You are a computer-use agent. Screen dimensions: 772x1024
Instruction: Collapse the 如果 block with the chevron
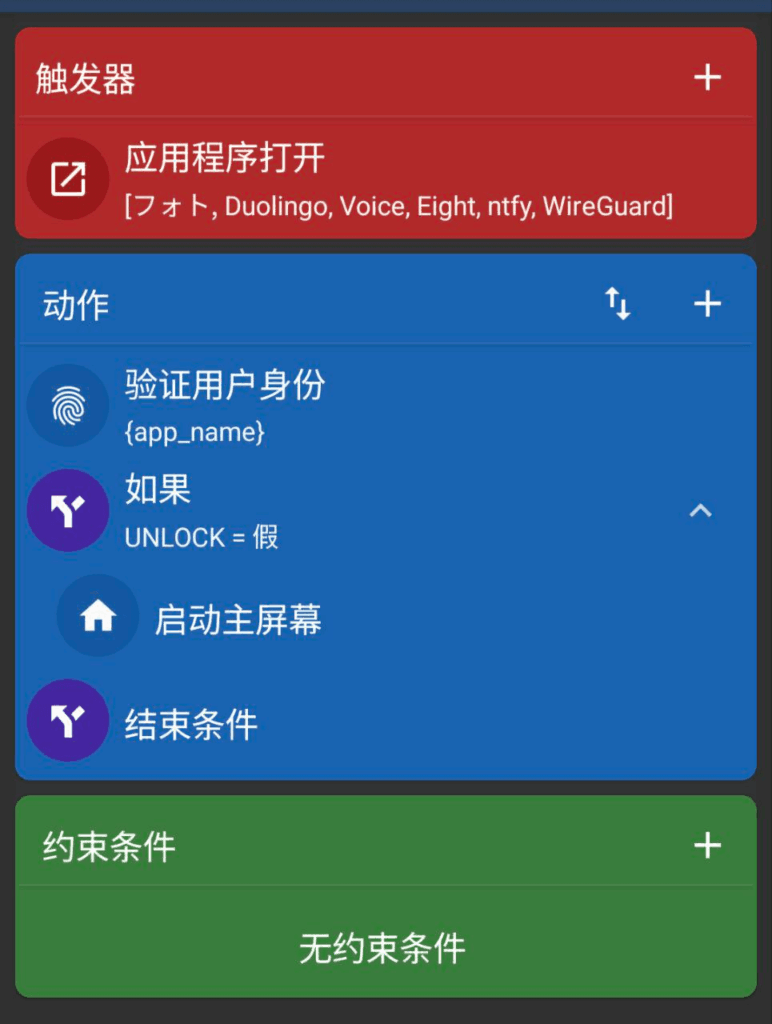[x=700, y=511]
